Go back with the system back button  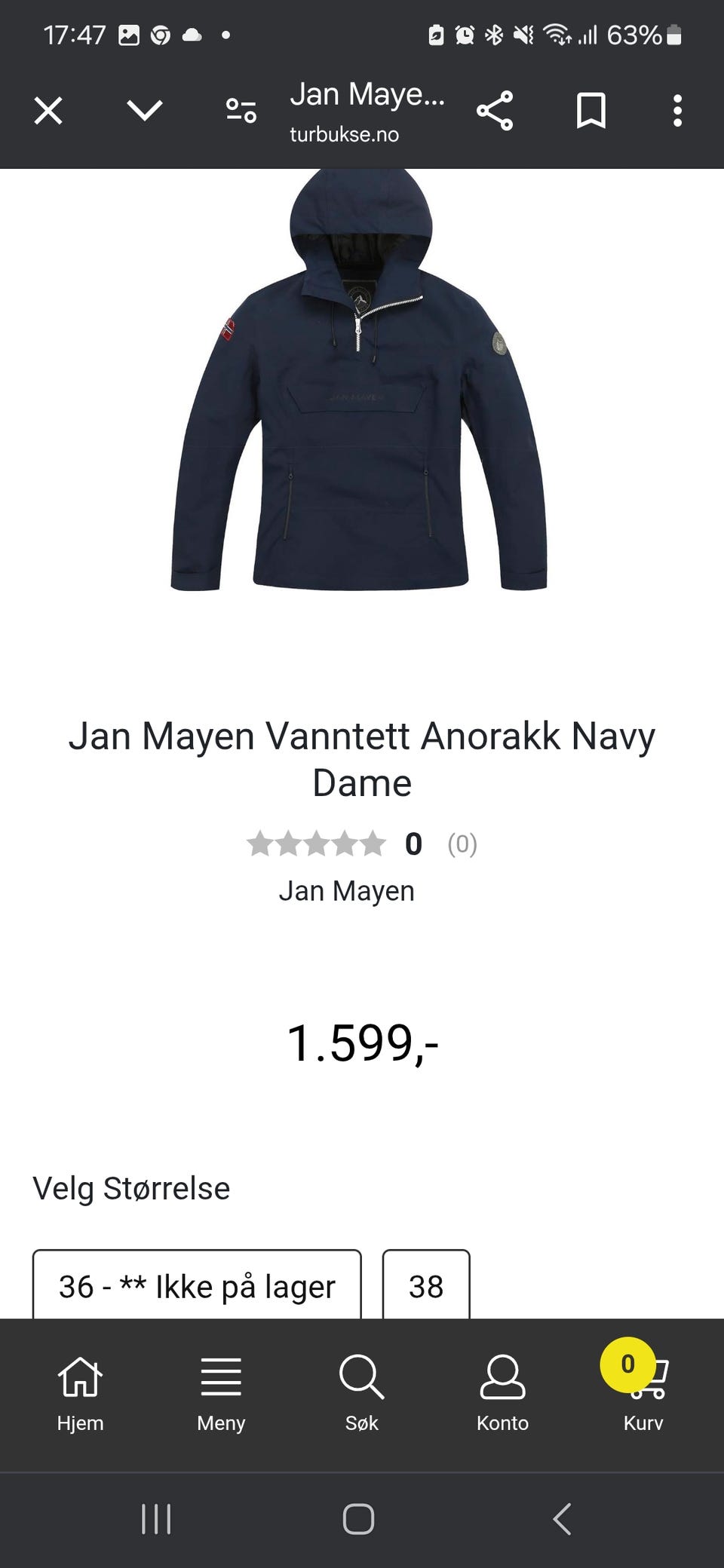tap(562, 1519)
